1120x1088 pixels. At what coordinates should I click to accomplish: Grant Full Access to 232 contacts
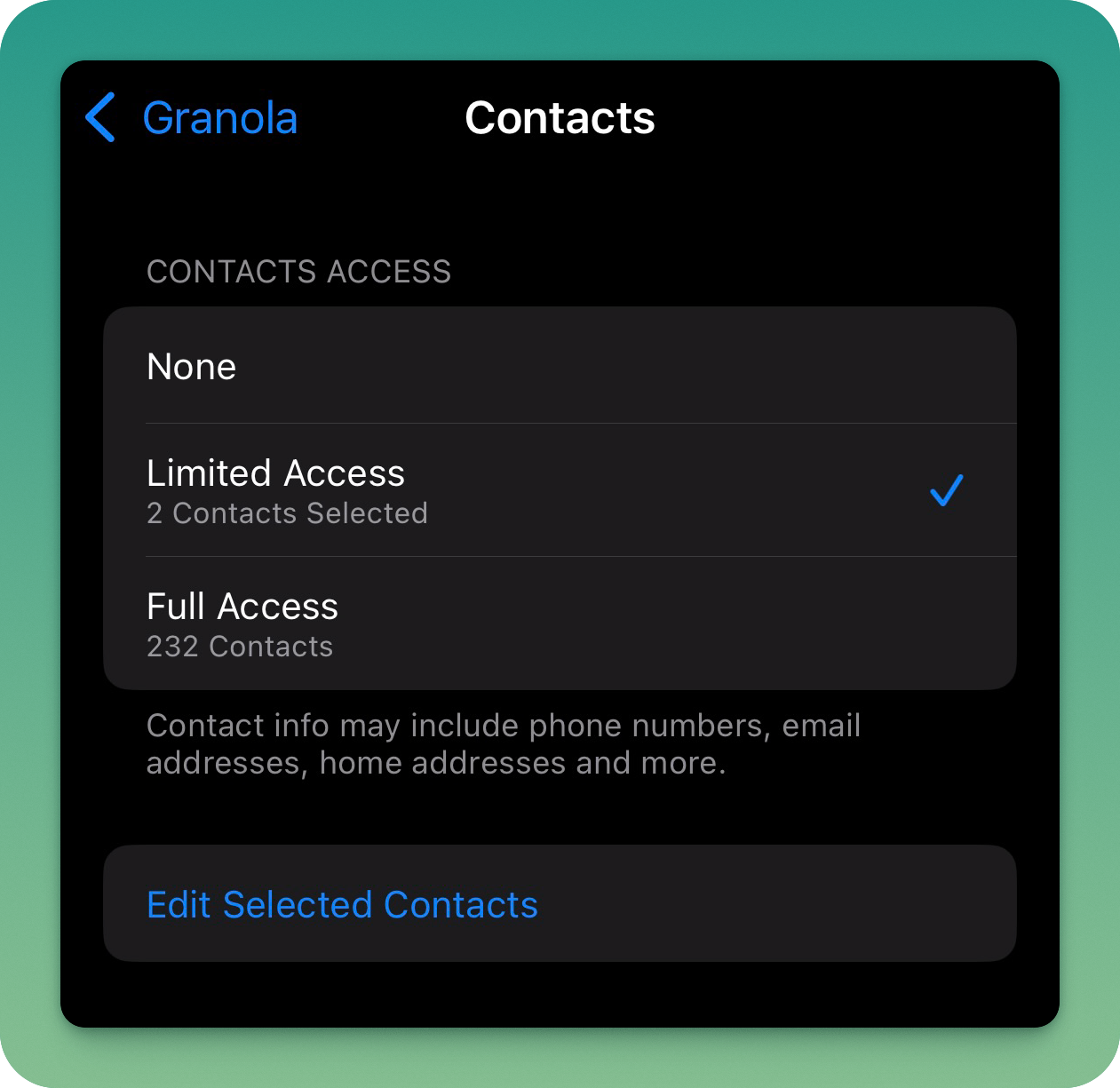point(560,623)
